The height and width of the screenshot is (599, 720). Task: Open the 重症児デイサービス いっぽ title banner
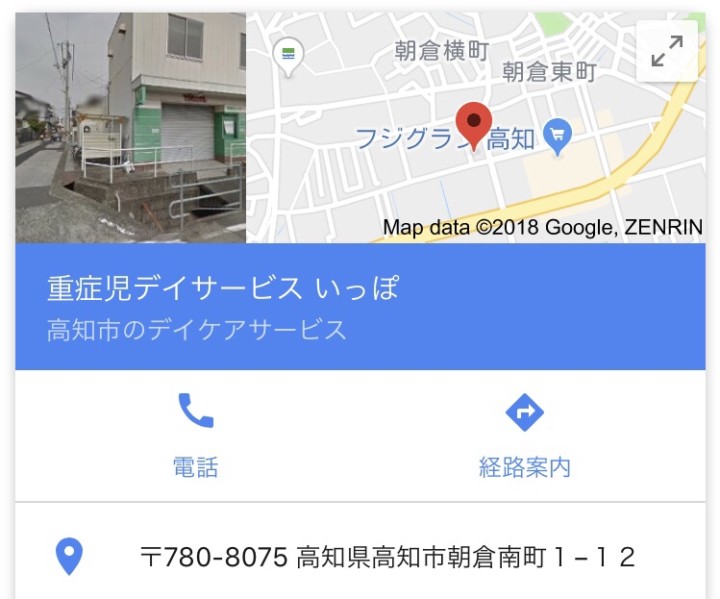pos(360,306)
